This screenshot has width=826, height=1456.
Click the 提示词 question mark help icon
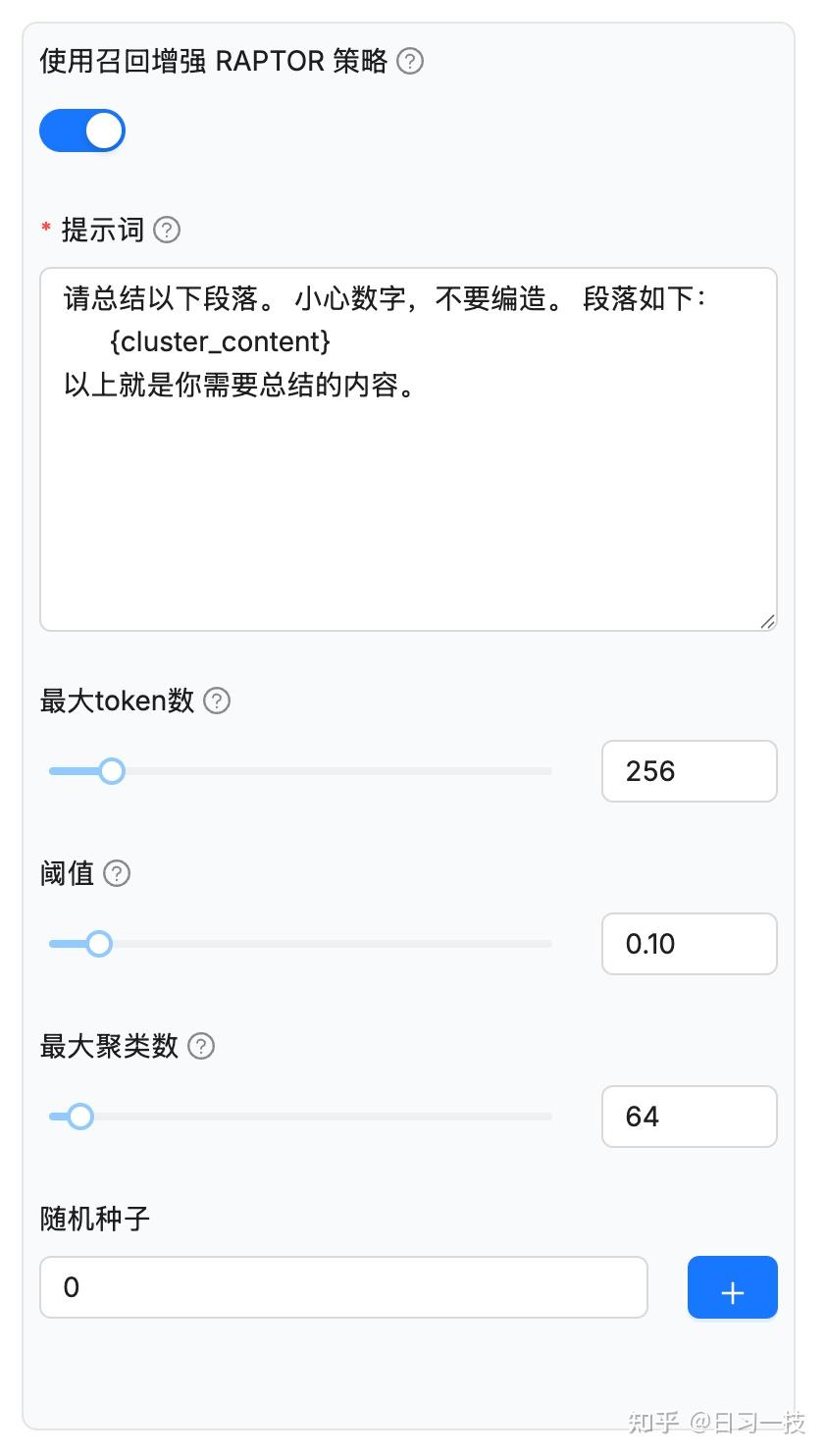click(x=167, y=231)
